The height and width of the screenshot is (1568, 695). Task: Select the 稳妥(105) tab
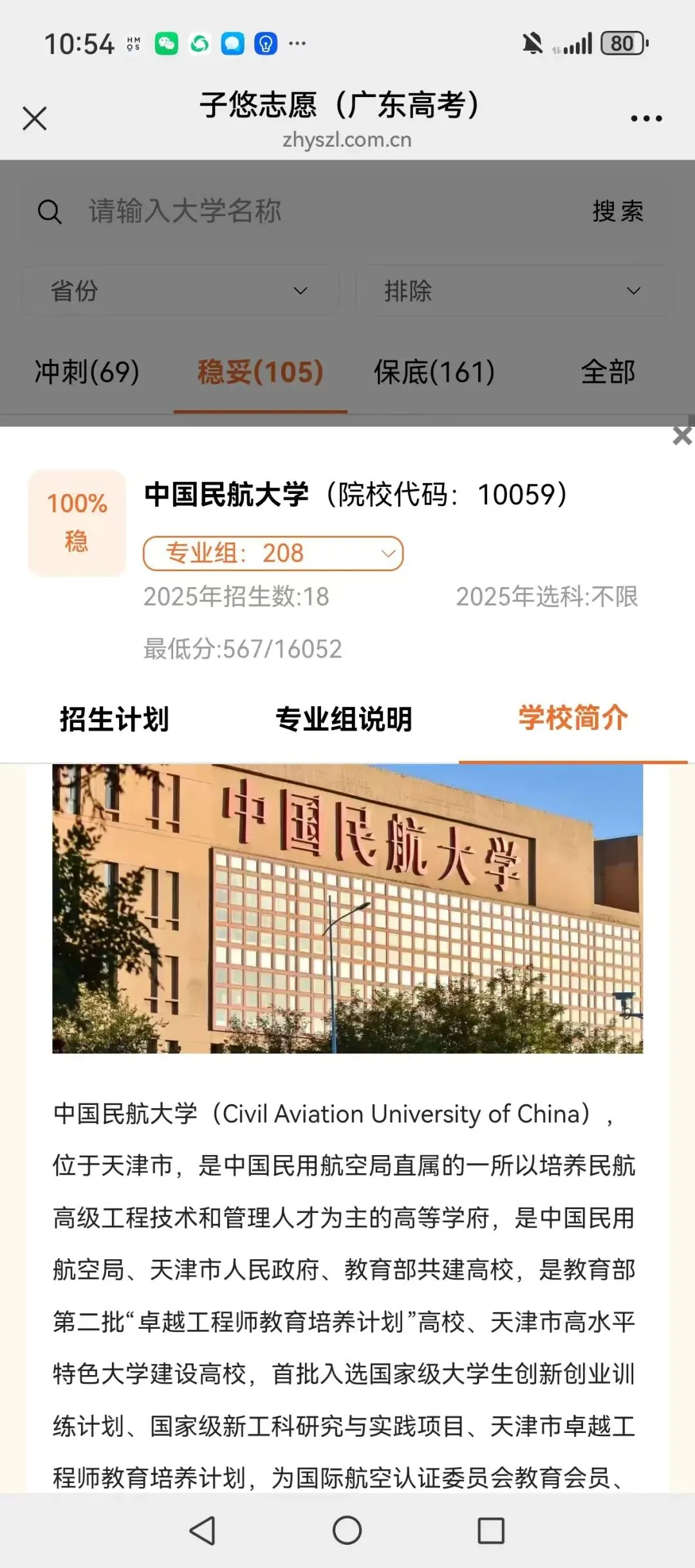click(260, 372)
